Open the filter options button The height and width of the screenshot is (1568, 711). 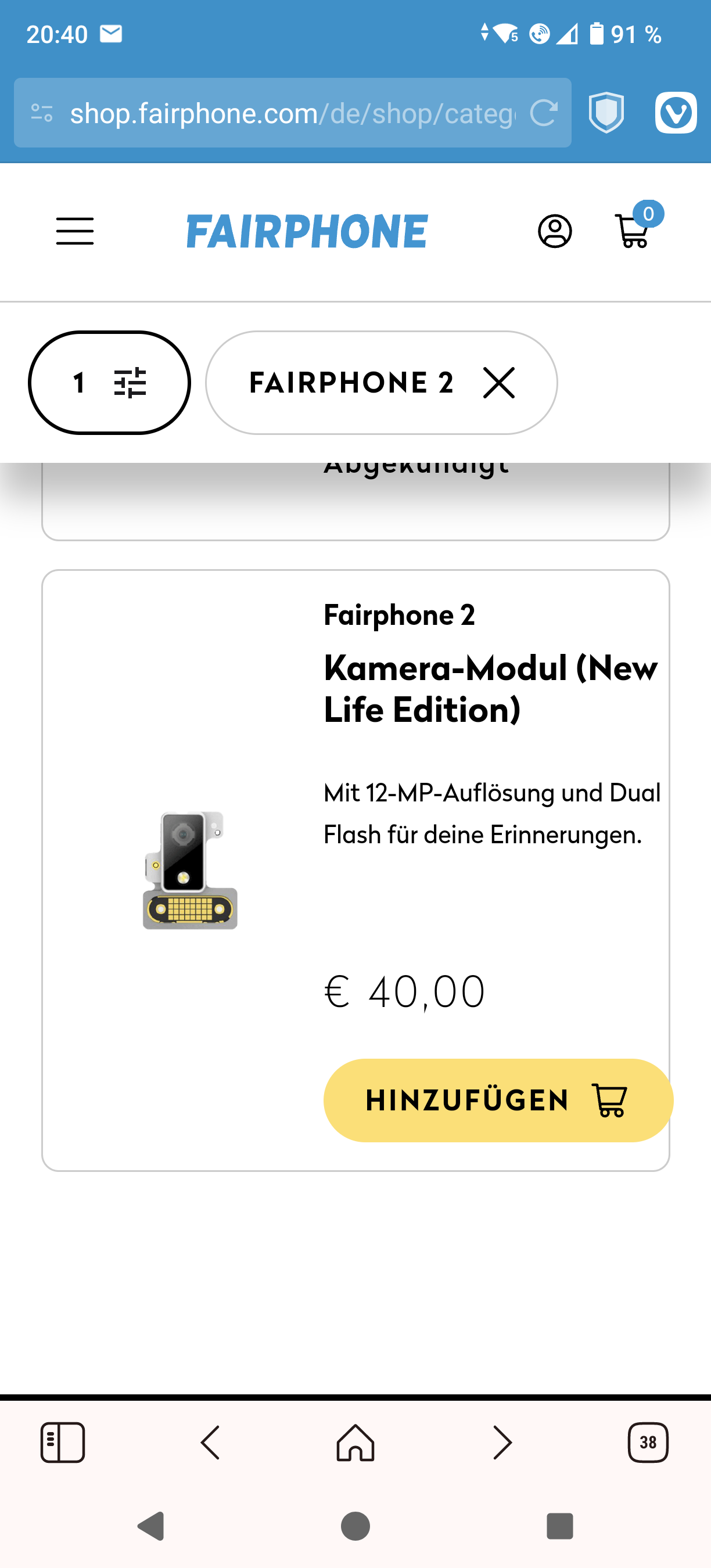point(110,383)
